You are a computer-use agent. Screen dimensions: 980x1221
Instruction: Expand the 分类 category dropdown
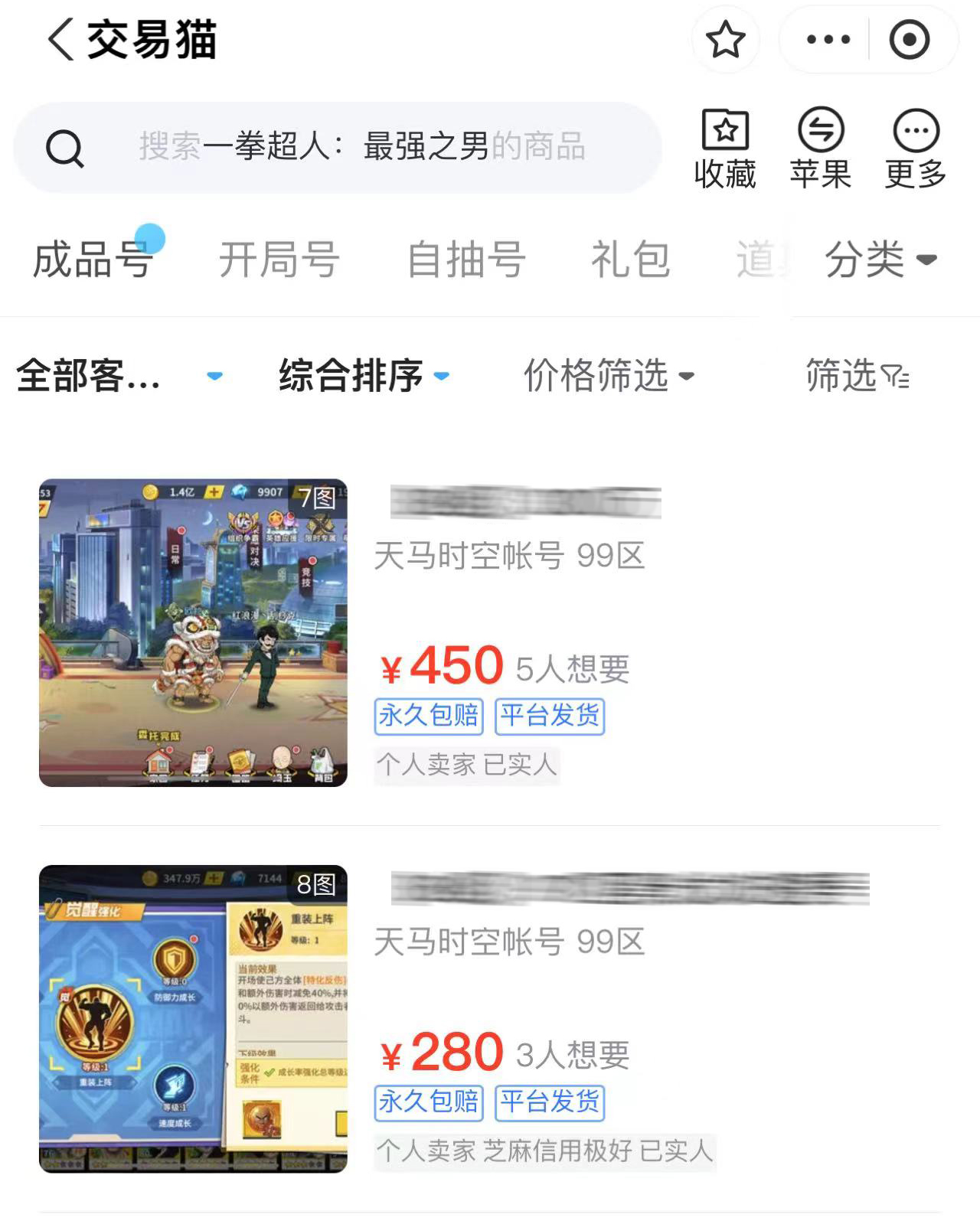880,260
